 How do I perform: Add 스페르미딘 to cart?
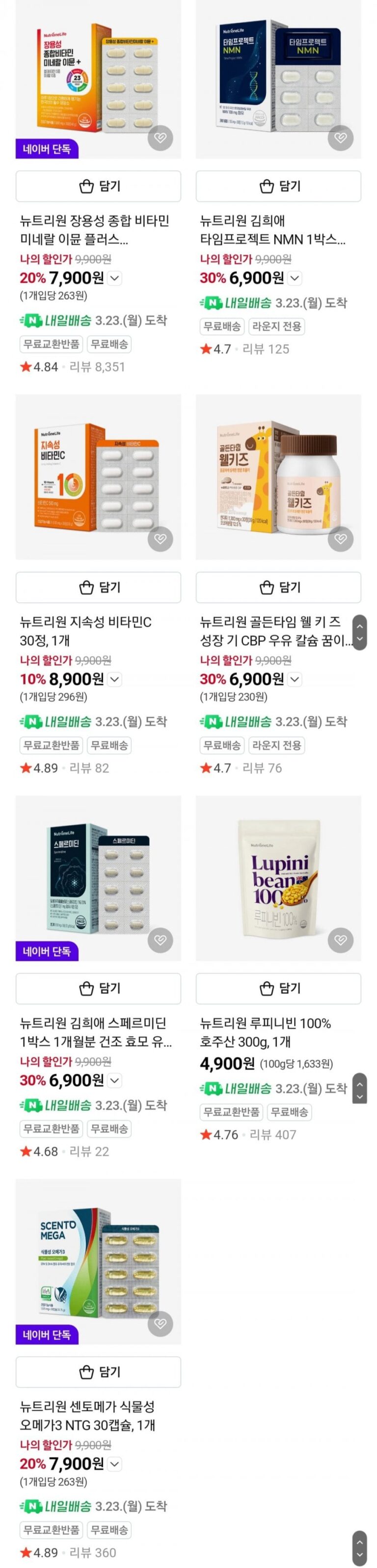pyautogui.click(x=98, y=988)
